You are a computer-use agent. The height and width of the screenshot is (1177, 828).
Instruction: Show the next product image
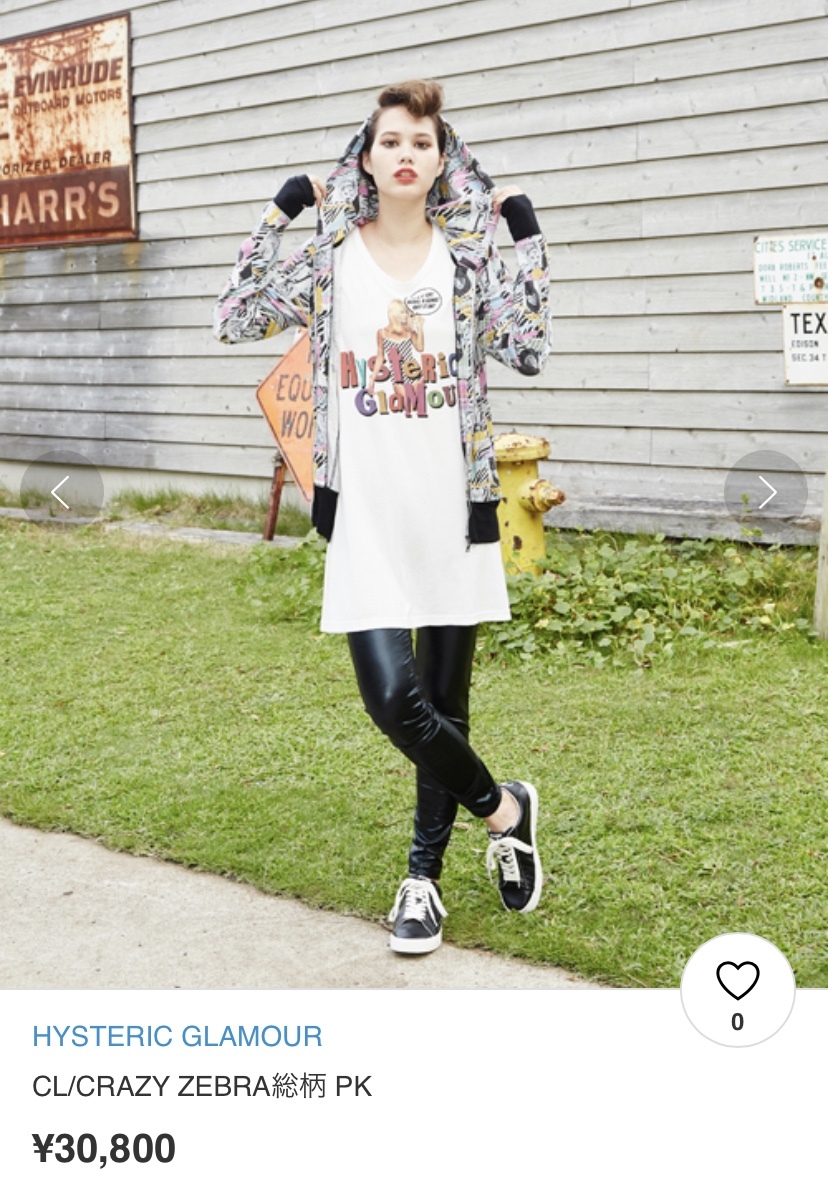click(766, 491)
